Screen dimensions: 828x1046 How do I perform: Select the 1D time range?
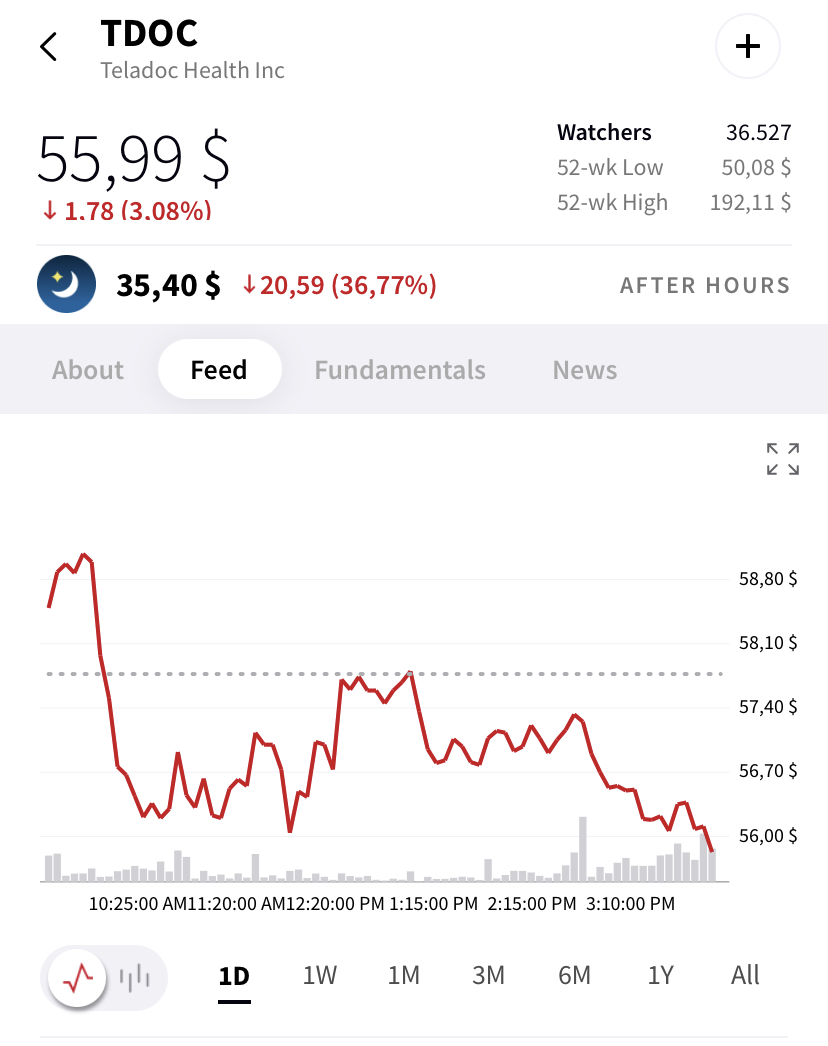[234, 976]
